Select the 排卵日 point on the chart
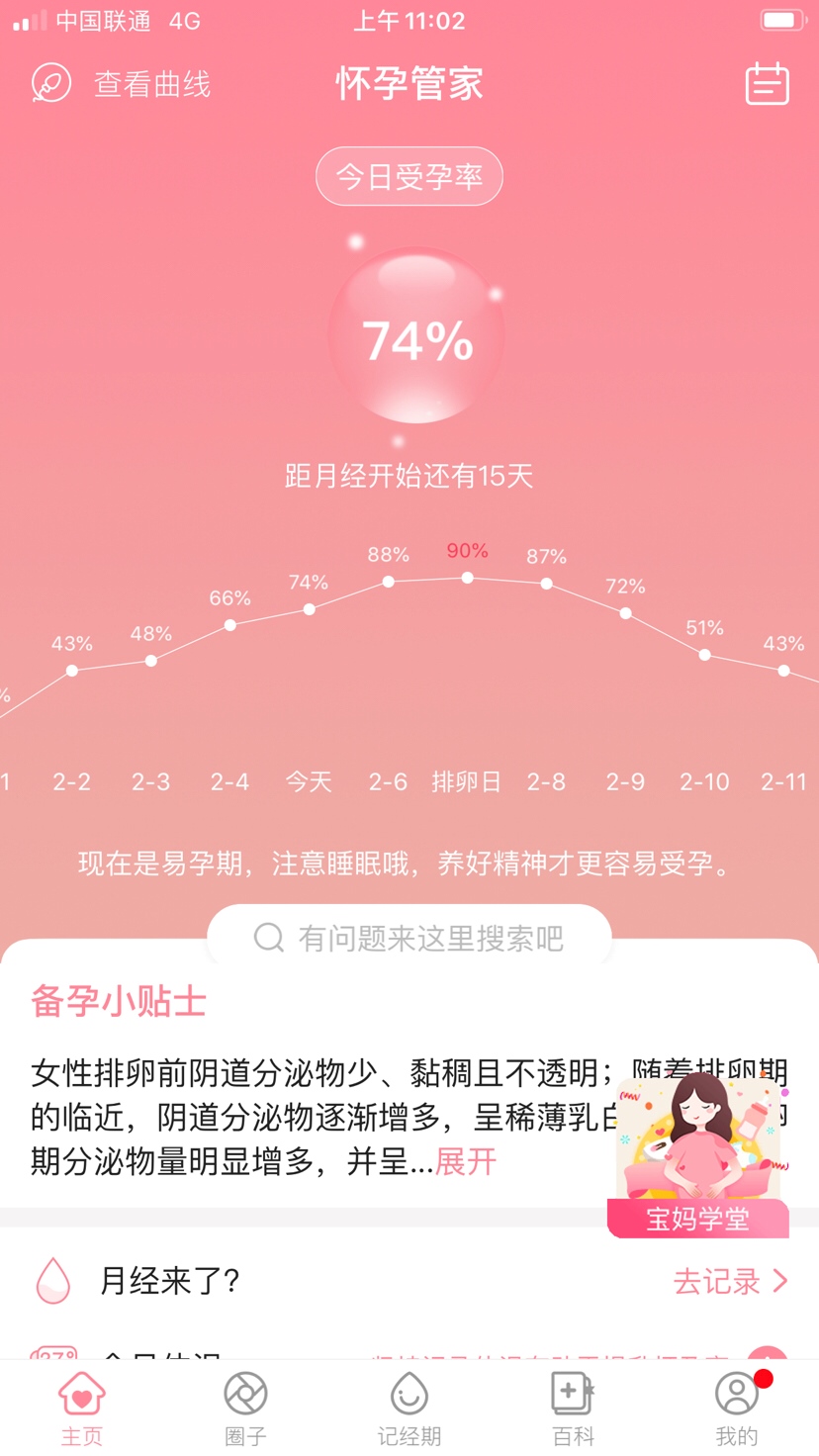 point(467,579)
